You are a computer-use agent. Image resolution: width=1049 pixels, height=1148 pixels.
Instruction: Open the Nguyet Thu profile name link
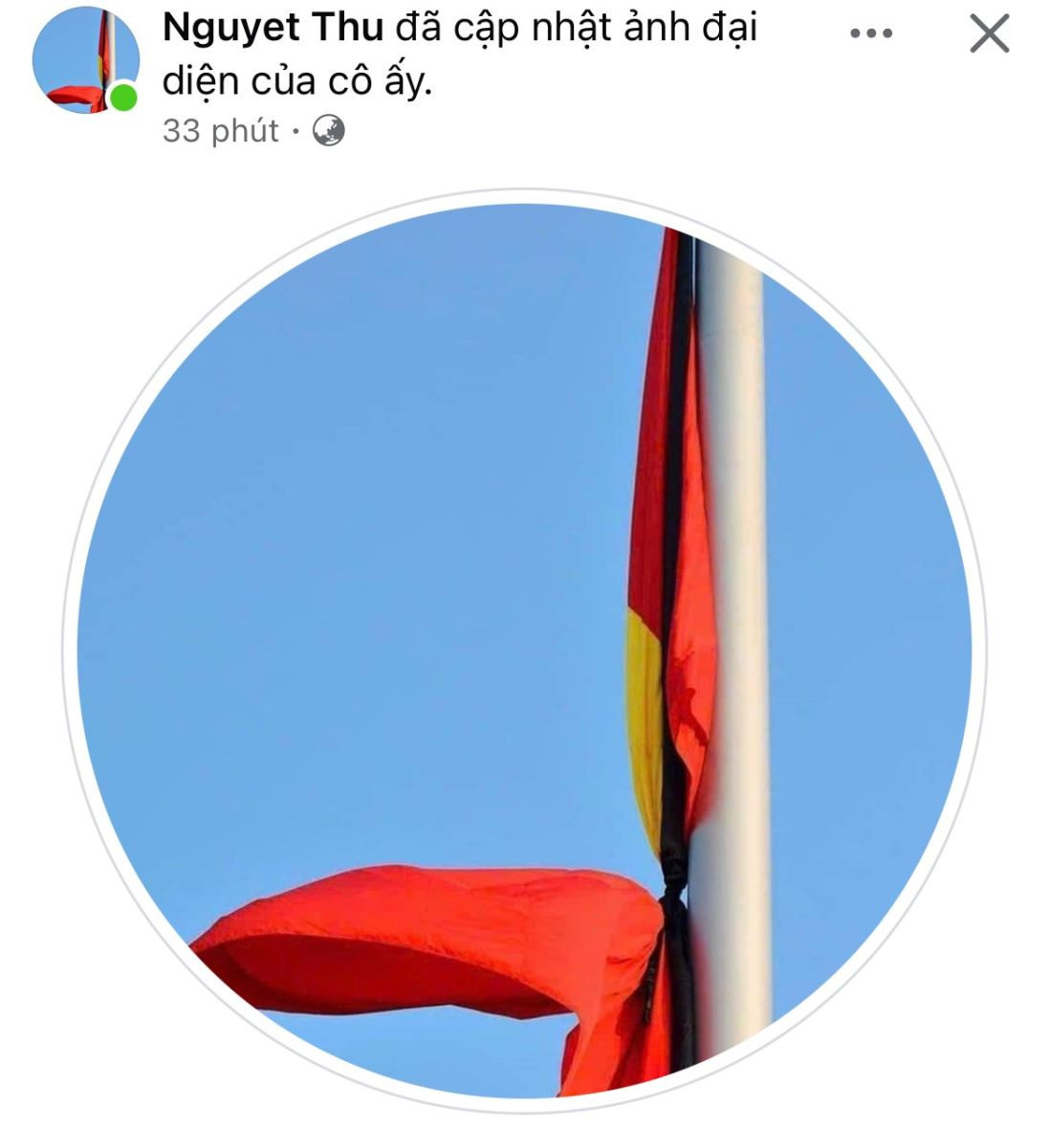(x=273, y=29)
